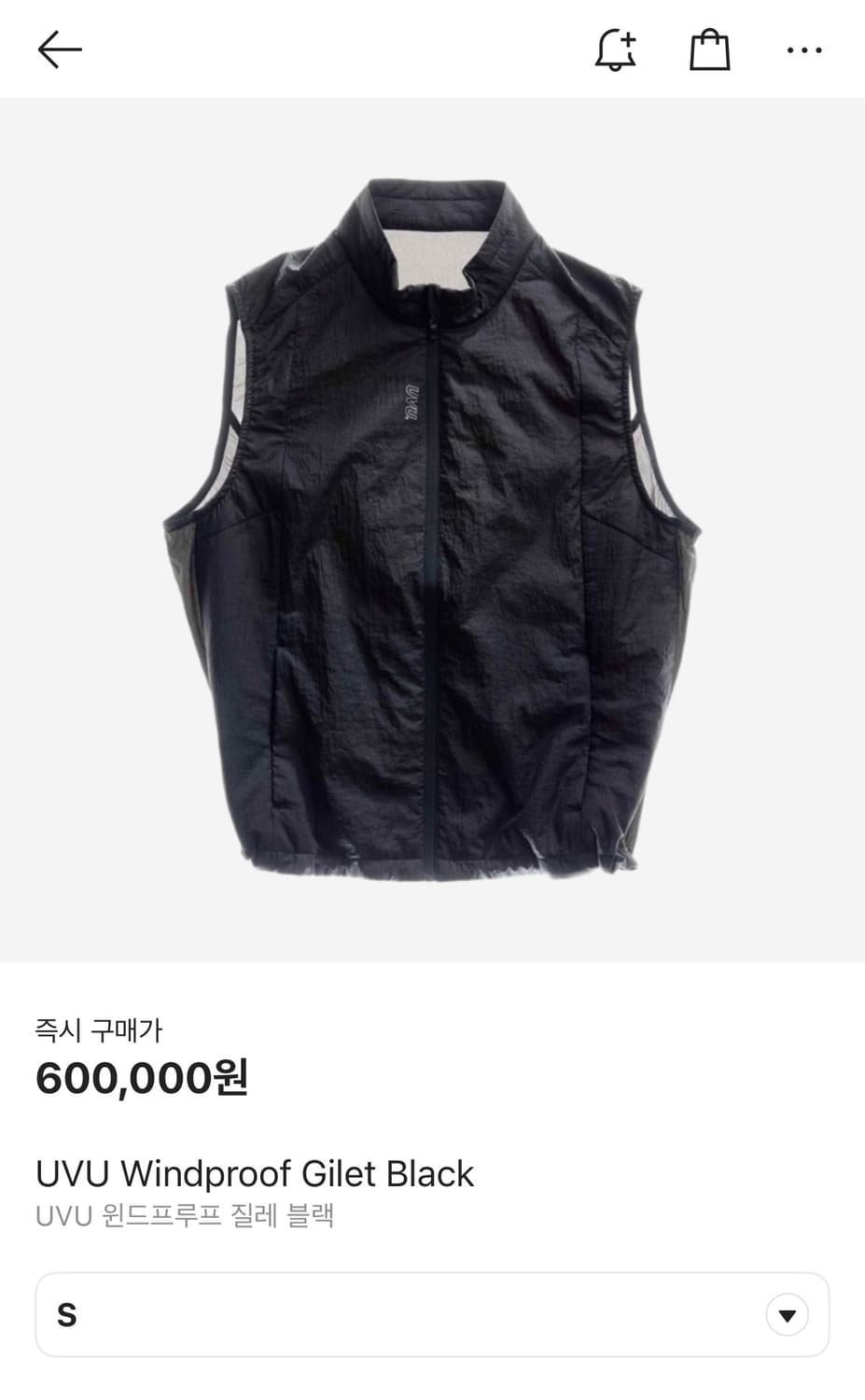This screenshot has height=1400, width=865.
Task: Open the size S dropdown
Action: click(432, 1314)
